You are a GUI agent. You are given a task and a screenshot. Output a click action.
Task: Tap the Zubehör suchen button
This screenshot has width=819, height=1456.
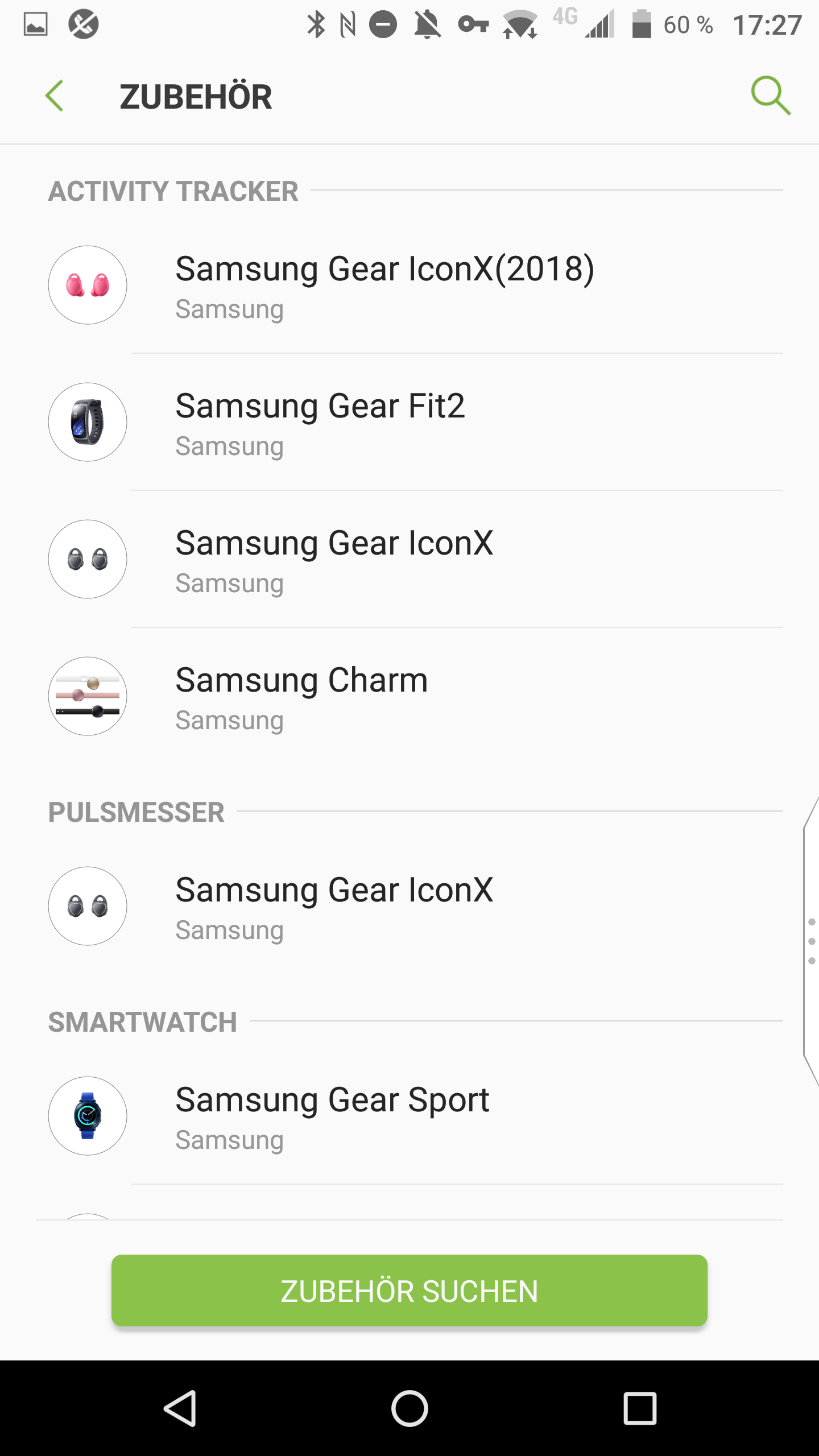409,1290
